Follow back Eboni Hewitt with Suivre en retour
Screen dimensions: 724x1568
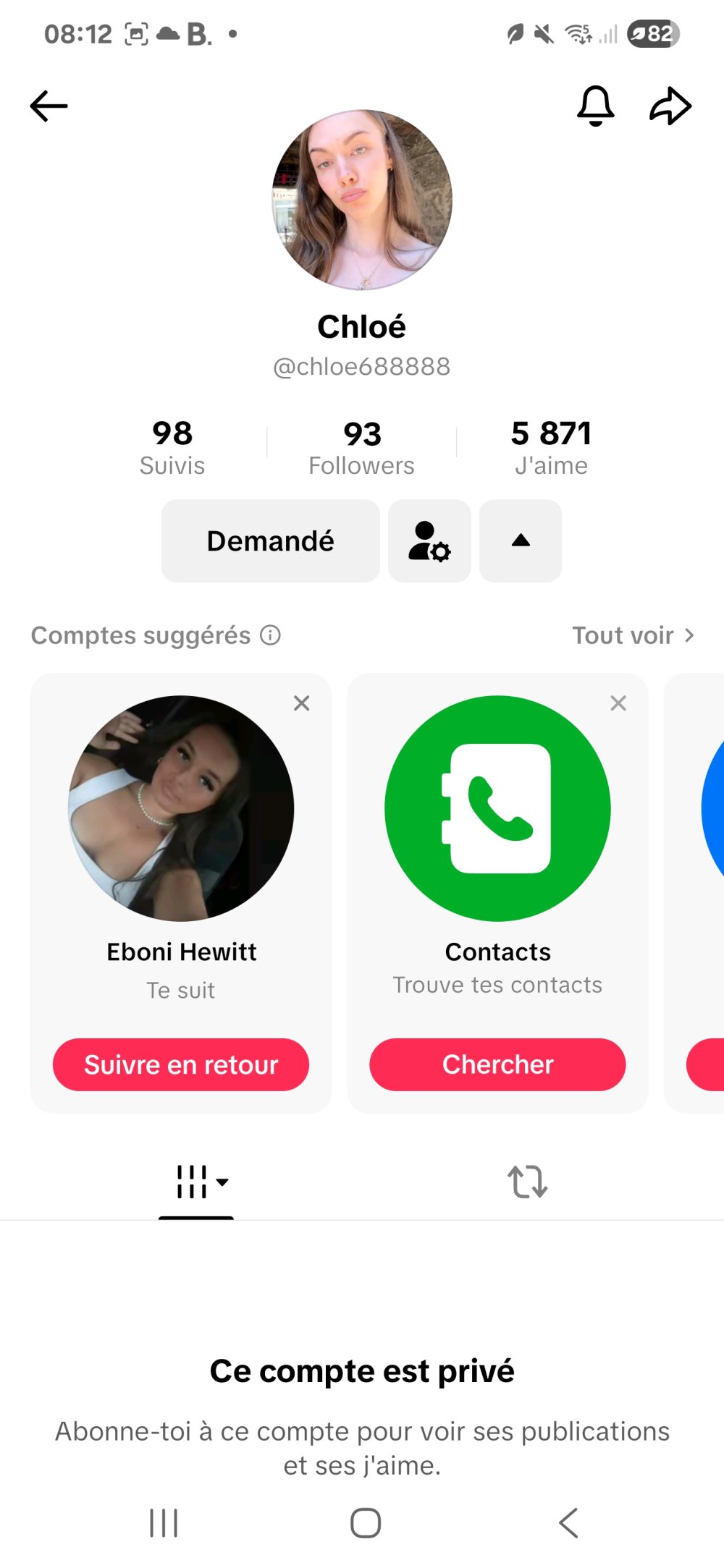(x=181, y=1064)
